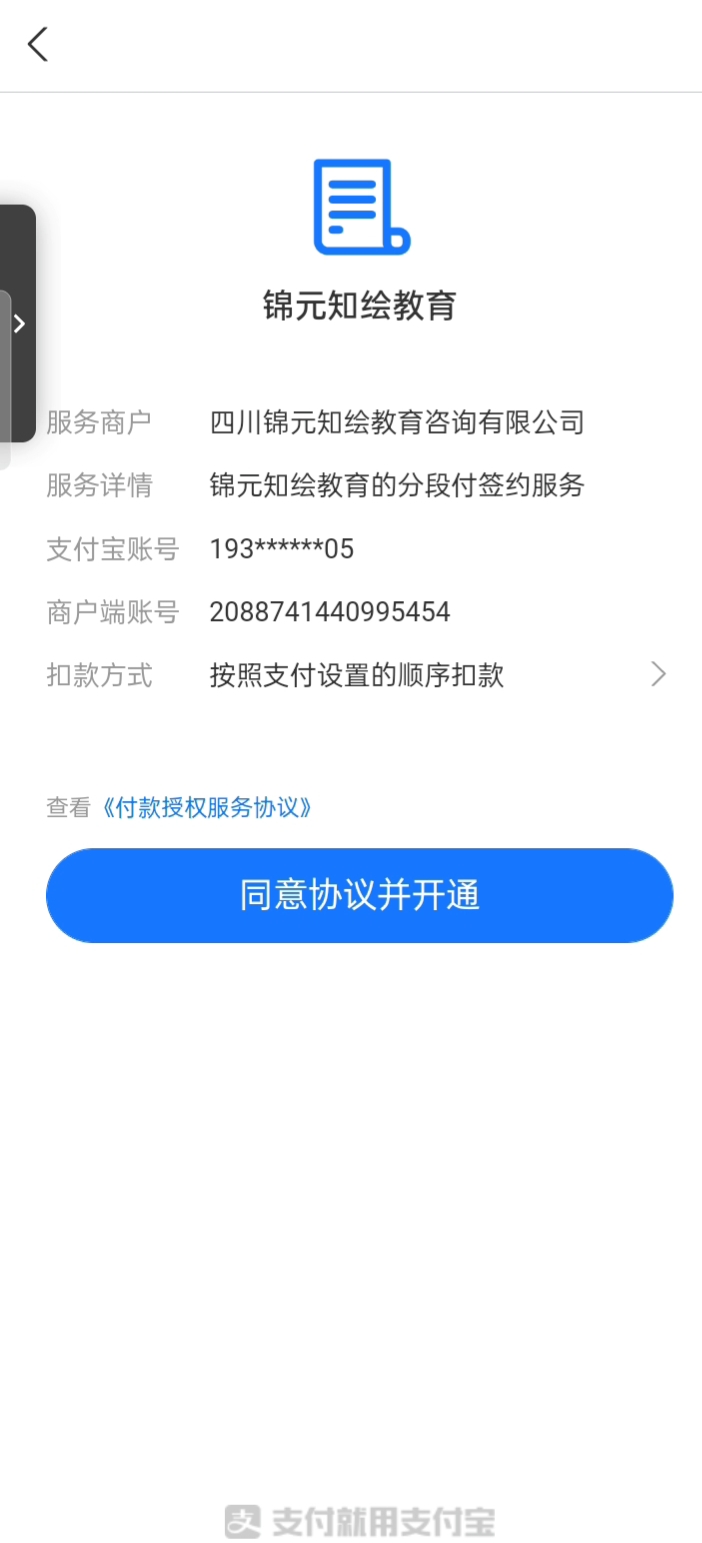702x1543 pixels.
Task: Open the 付款授权服务协议 link
Action: (207, 808)
